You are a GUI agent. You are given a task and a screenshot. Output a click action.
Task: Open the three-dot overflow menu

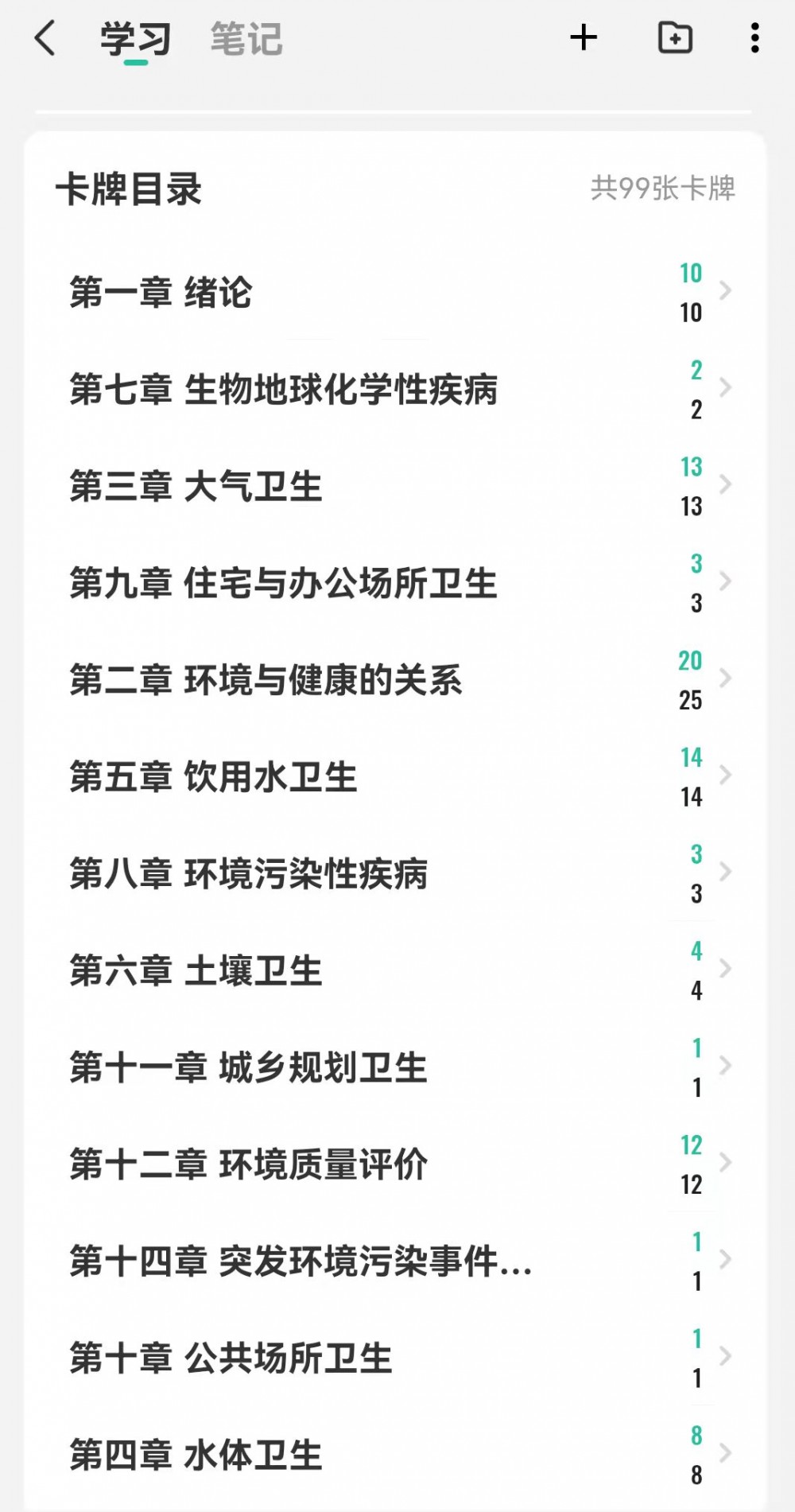pos(754,37)
